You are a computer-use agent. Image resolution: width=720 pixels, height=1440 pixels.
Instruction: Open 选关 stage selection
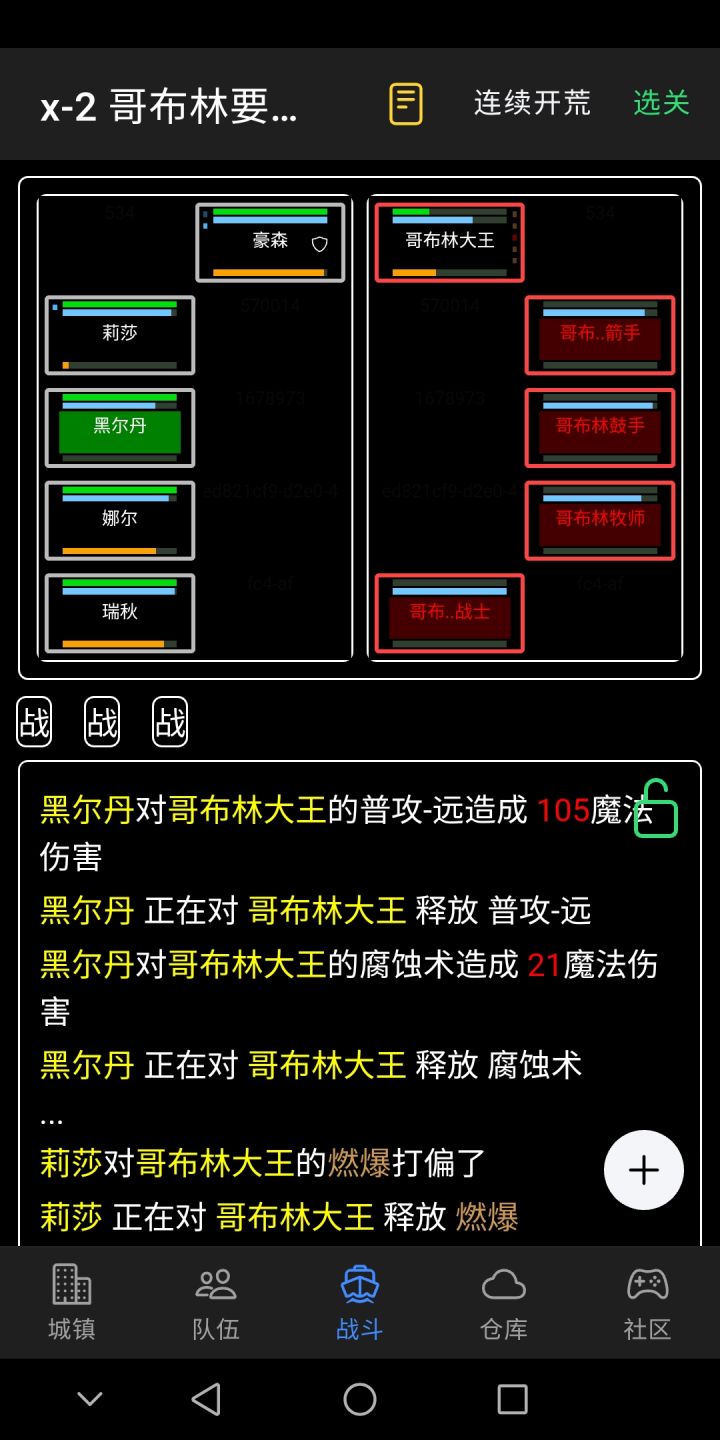pos(659,103)
